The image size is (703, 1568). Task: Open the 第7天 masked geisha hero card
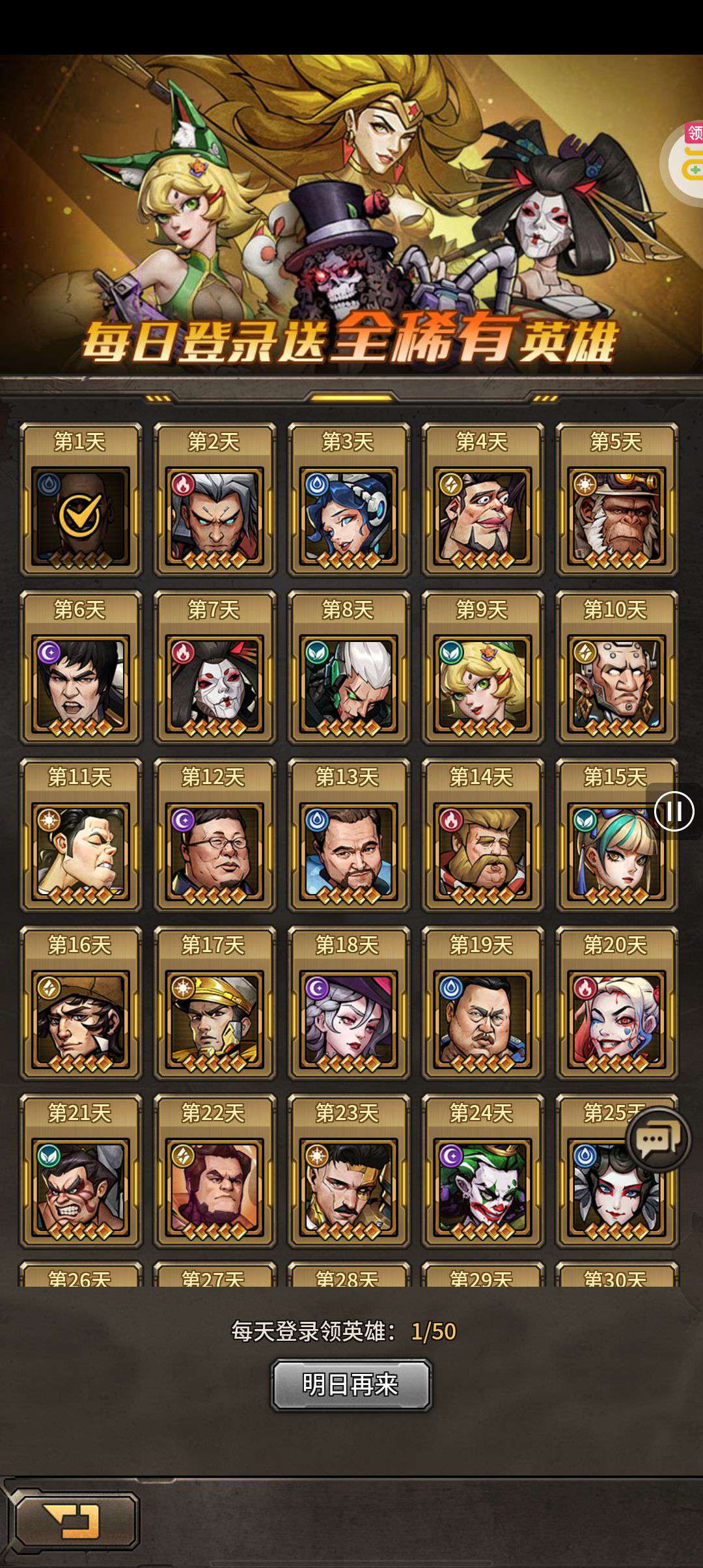pos(215,684)
